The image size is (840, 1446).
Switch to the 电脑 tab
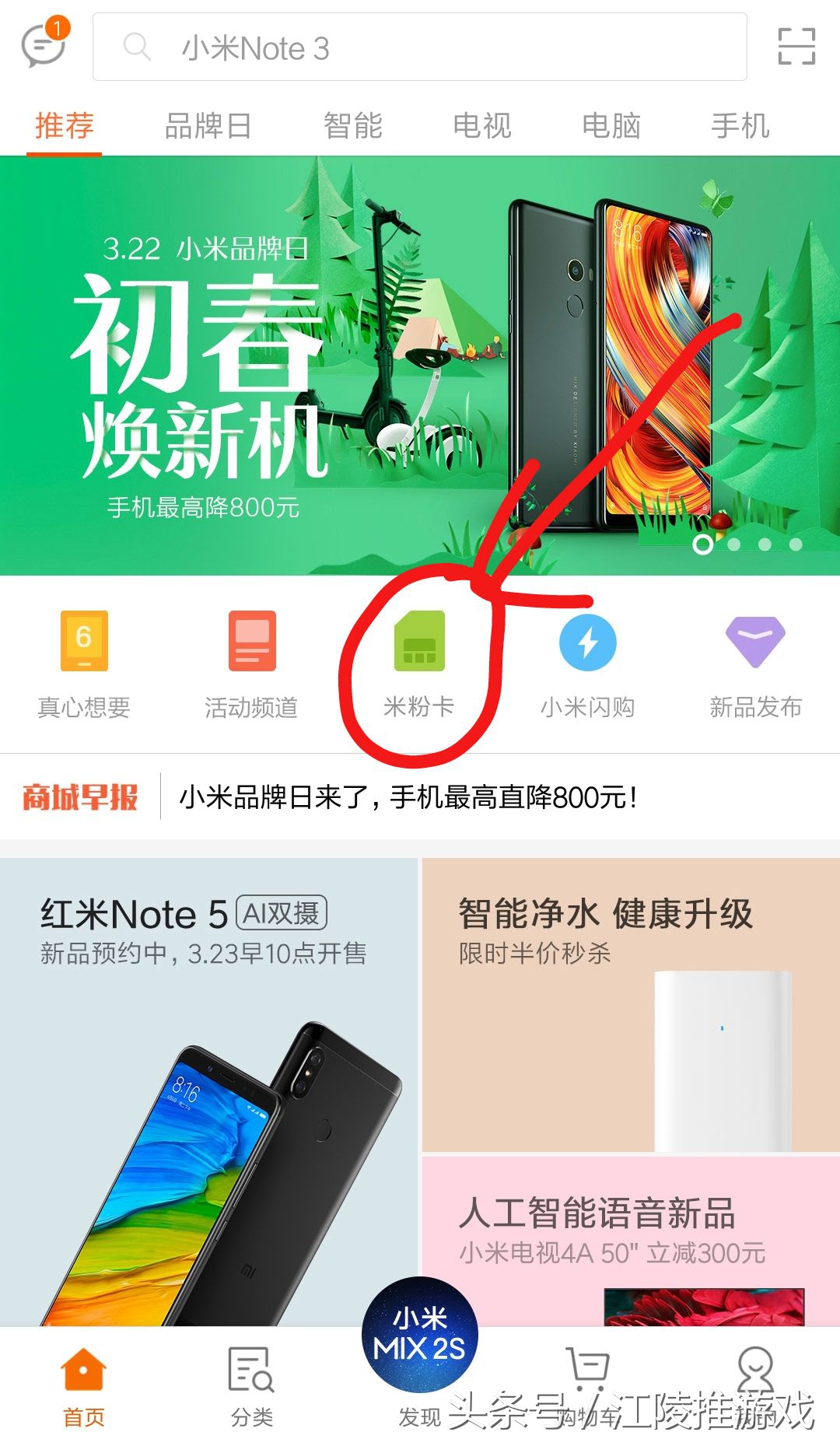coord(611,125)
